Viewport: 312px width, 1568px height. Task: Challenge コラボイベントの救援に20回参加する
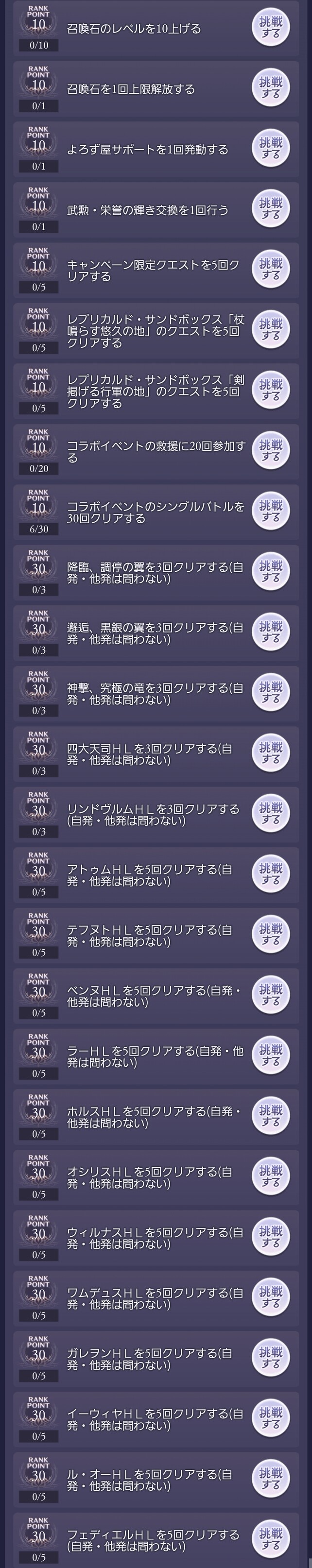(x=271, y=451)
